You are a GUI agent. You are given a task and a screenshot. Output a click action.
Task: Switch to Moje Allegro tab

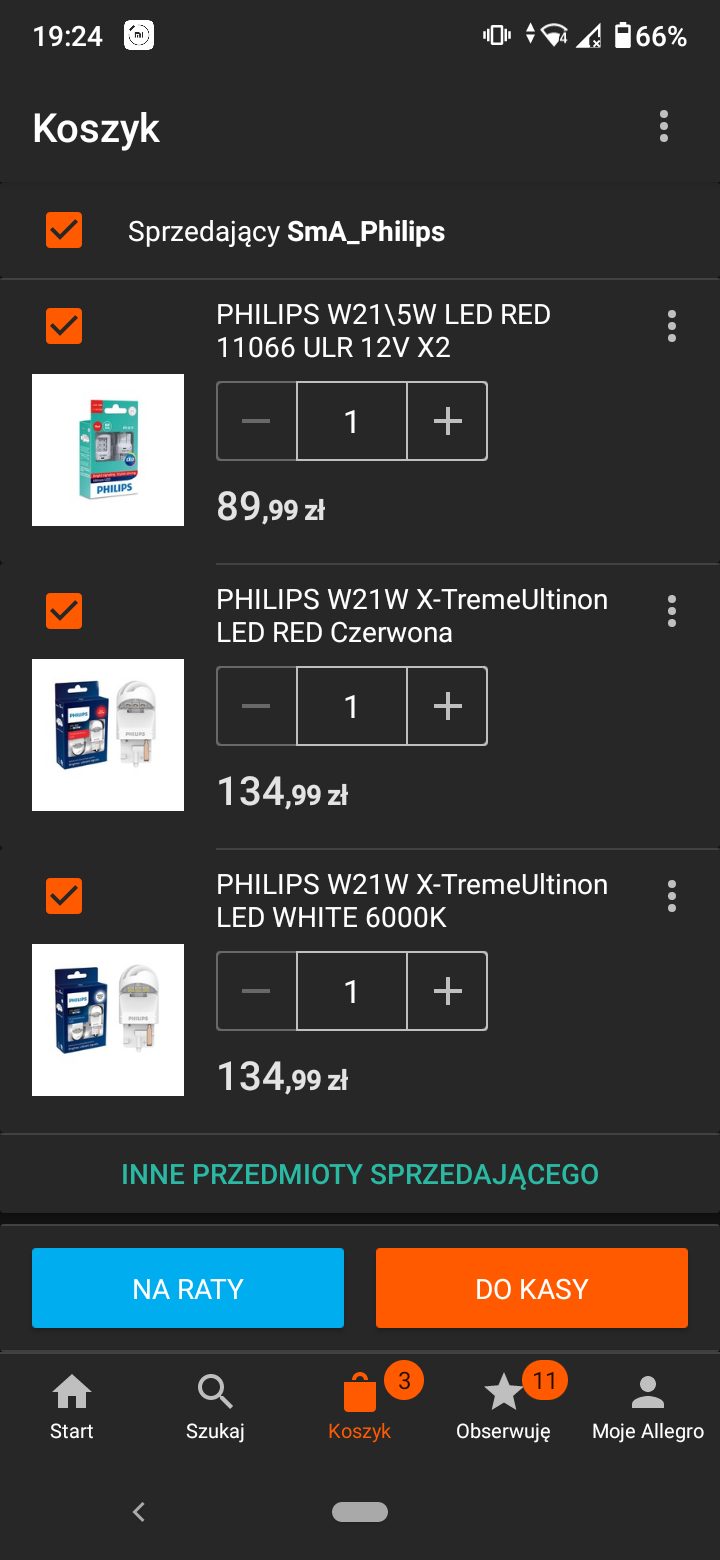pyautogui.click(x=648, y=1405)
